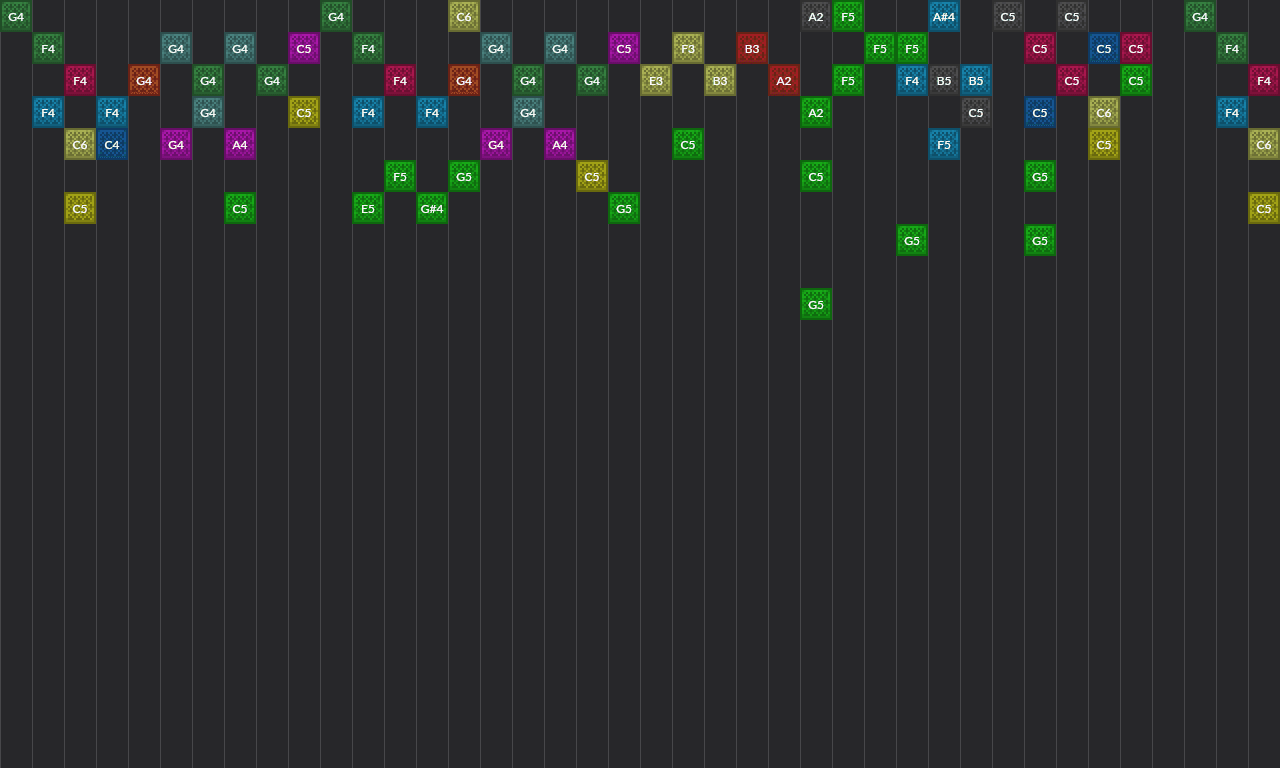Tap the blue B5 note block

976,80
